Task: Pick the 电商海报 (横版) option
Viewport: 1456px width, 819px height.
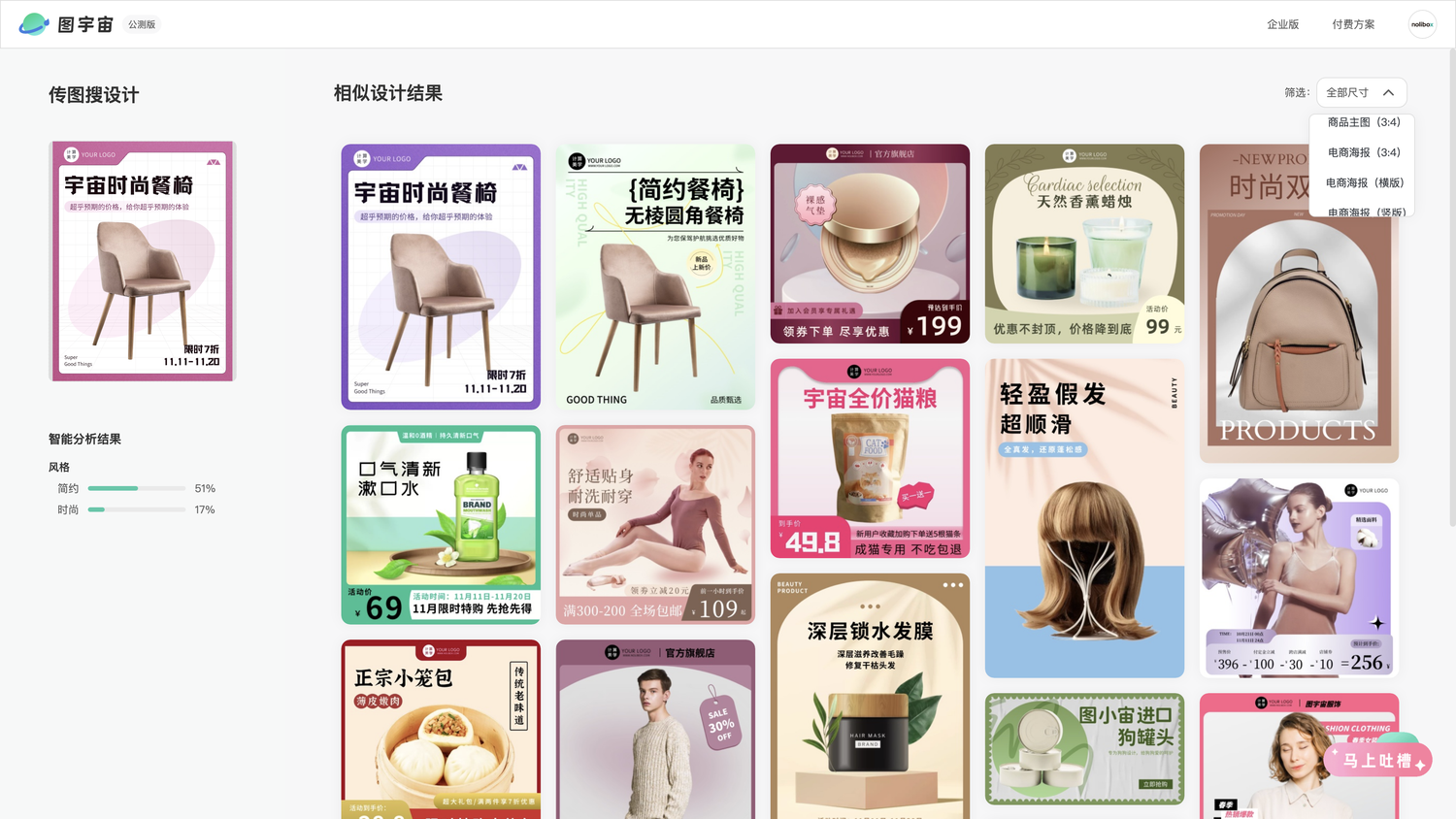Action: coord(1364,182)
